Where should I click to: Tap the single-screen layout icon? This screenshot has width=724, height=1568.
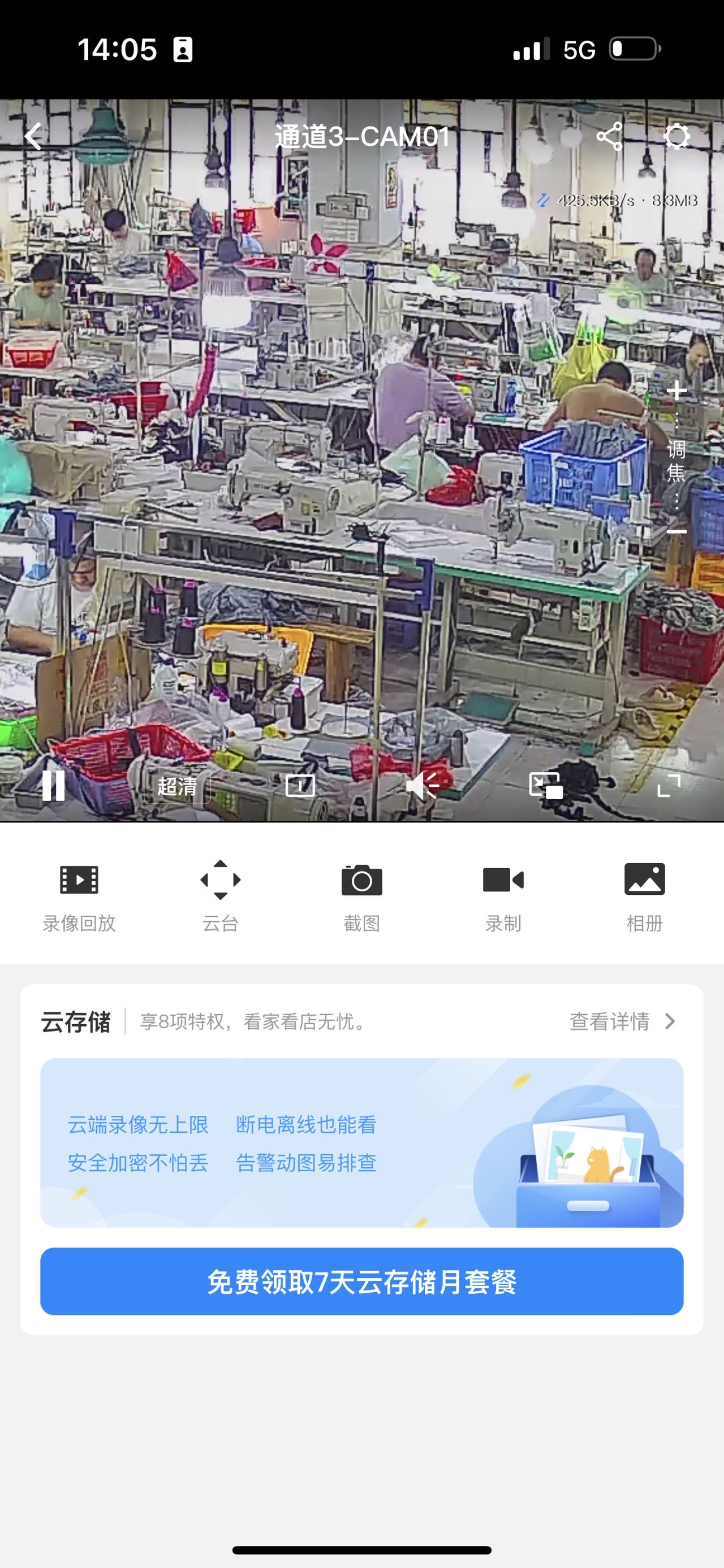[300, 786]
